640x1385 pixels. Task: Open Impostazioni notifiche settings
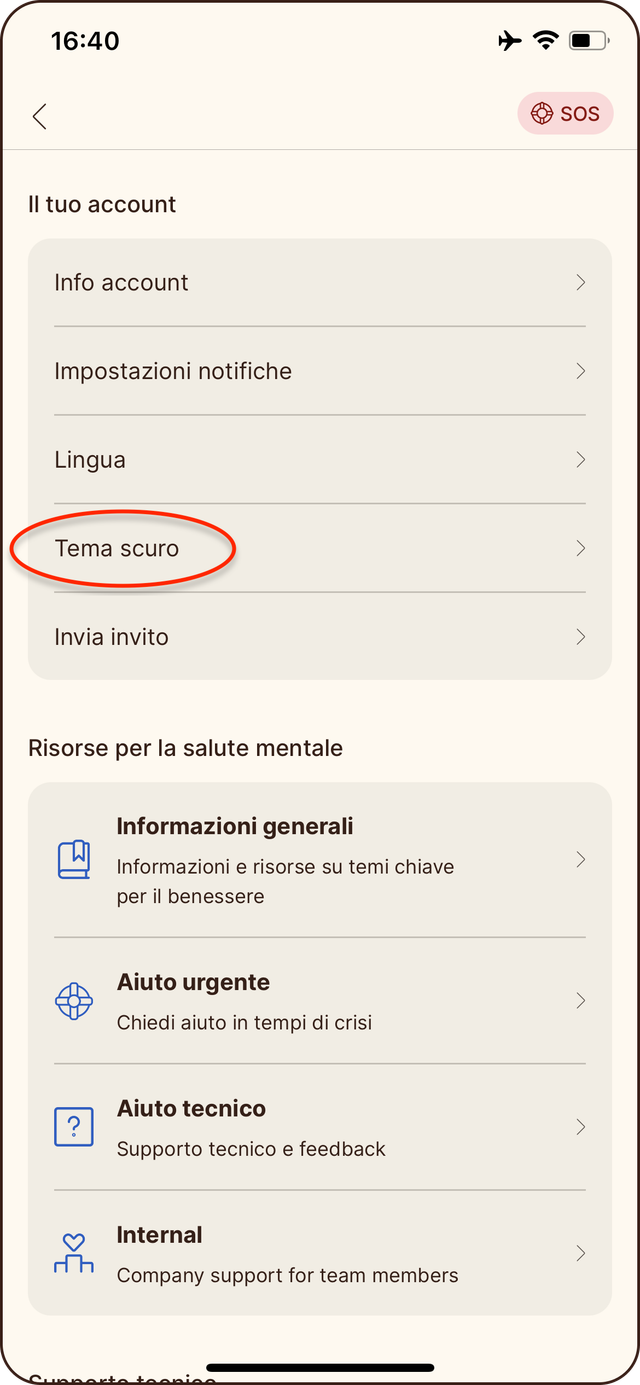coord(319,371)
